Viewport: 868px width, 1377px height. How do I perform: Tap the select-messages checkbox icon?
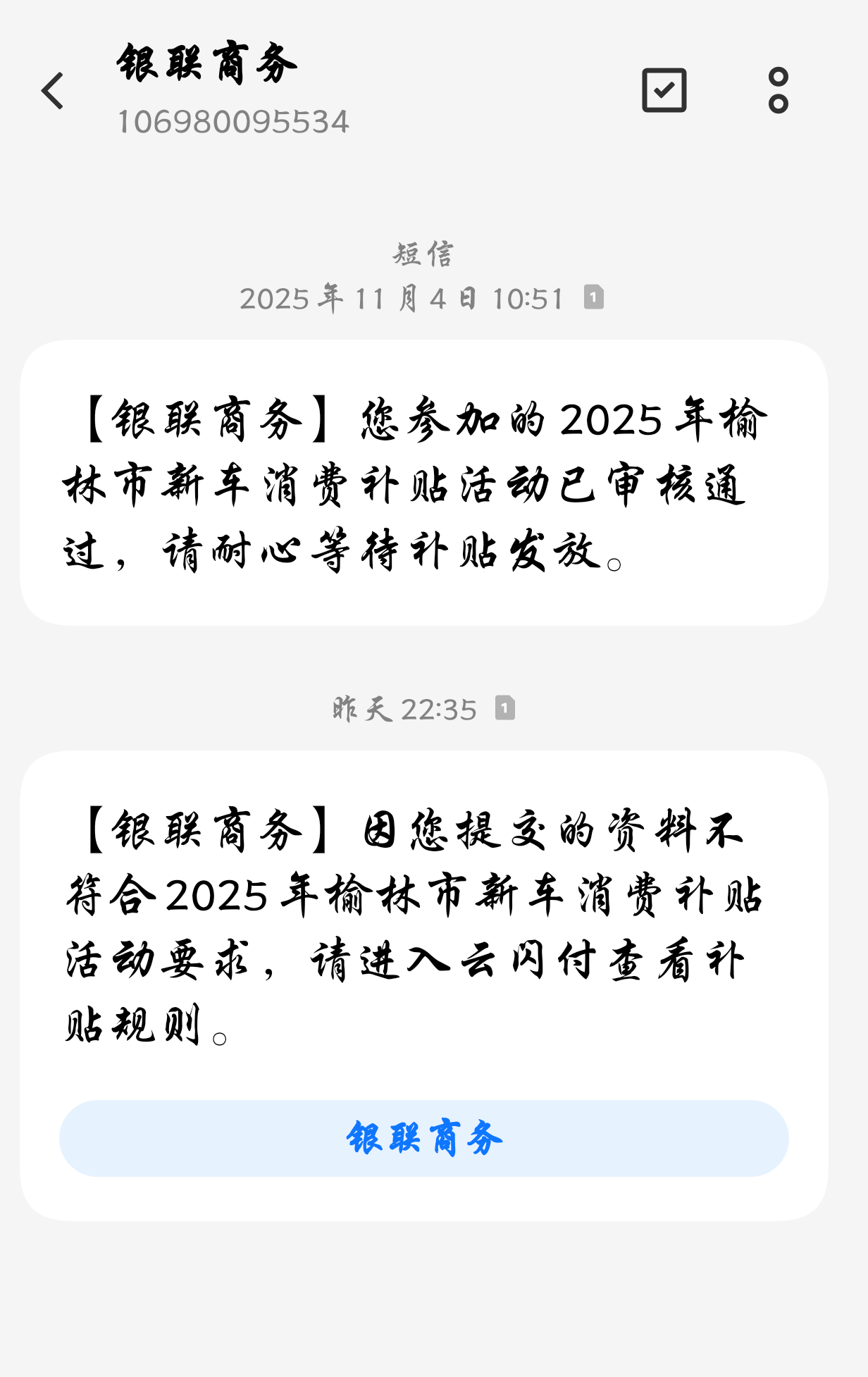tap(664, 90)
